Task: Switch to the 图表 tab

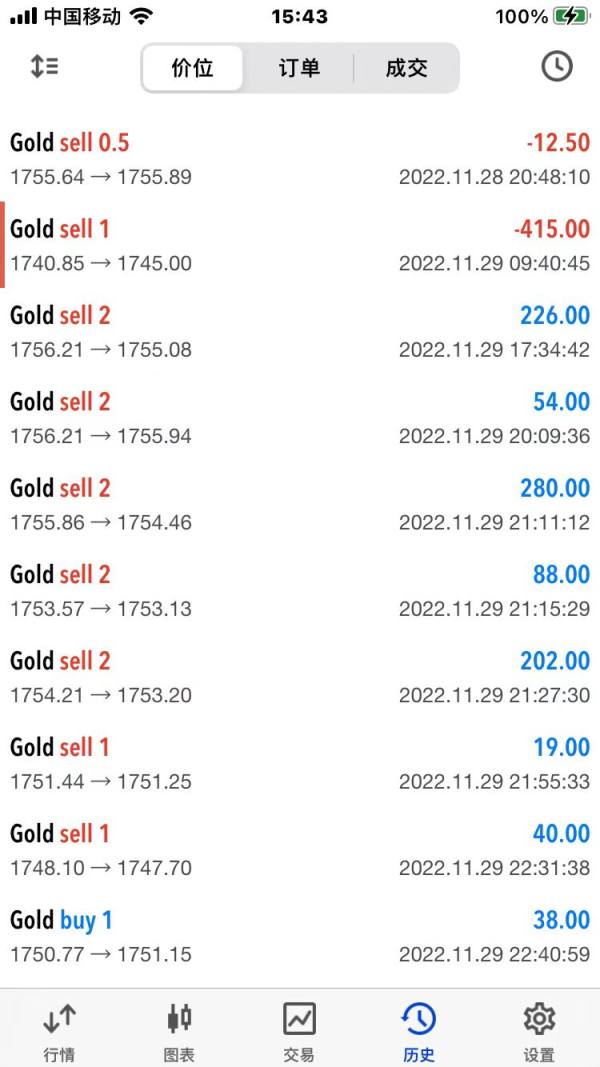Action: (x=180, y=1032)
